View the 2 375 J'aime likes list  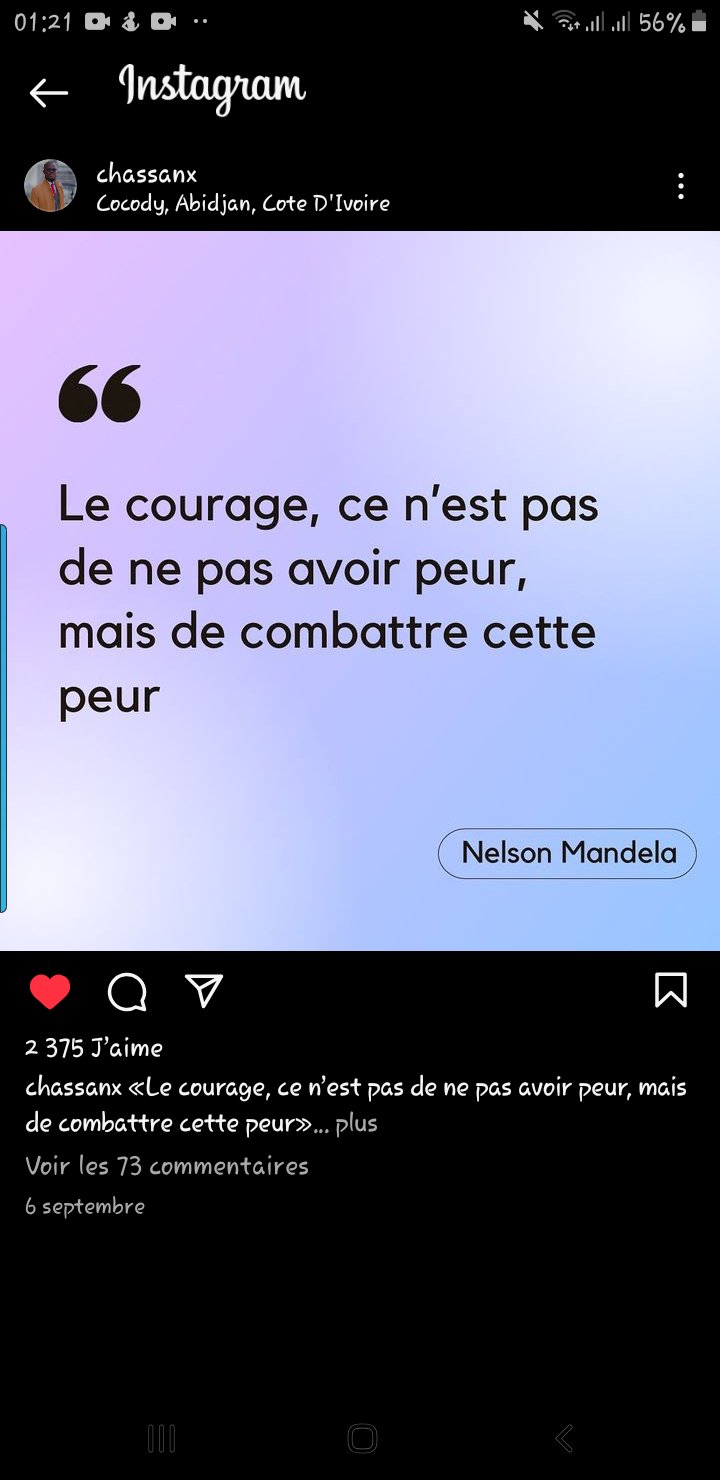coord(94,1047)
